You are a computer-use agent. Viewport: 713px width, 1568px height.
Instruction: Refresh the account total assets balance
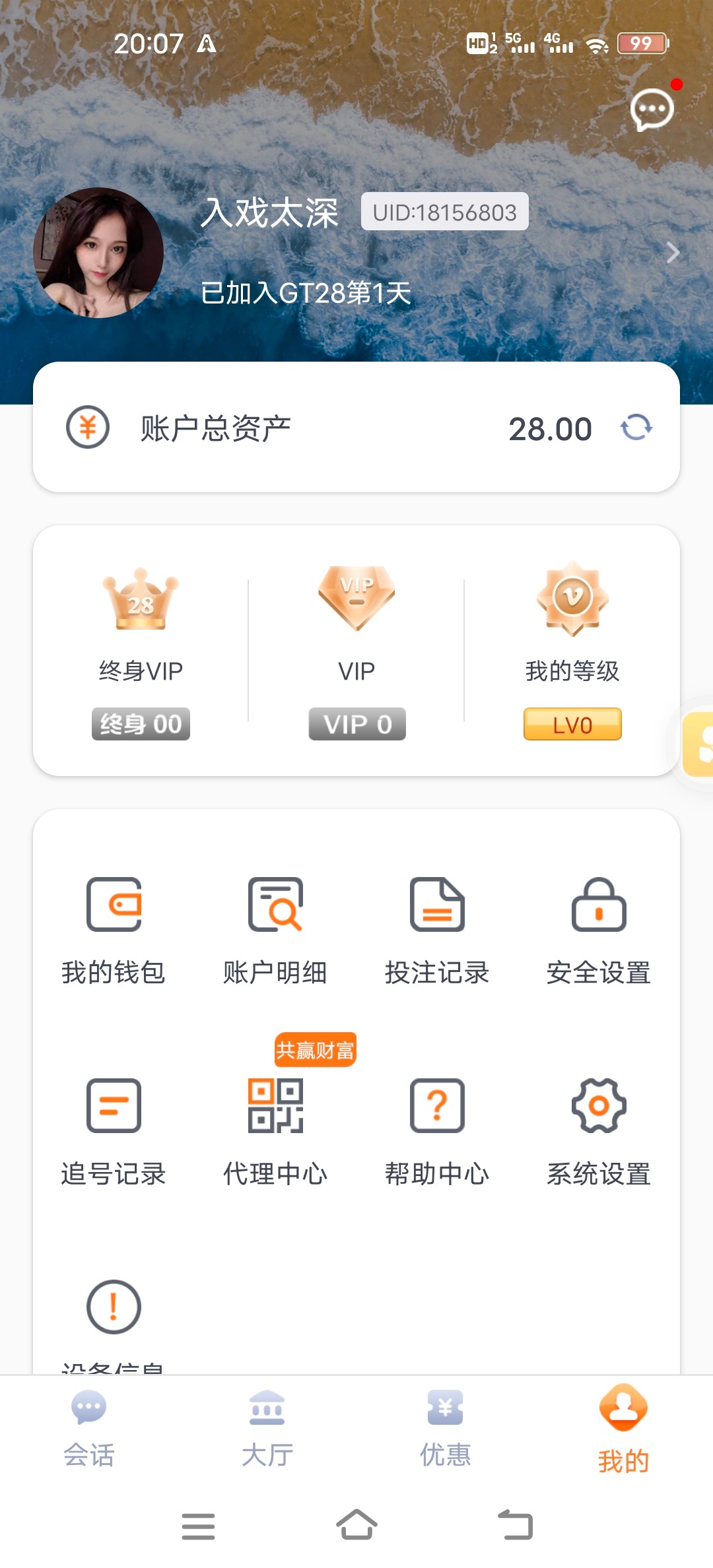point(636,428)
